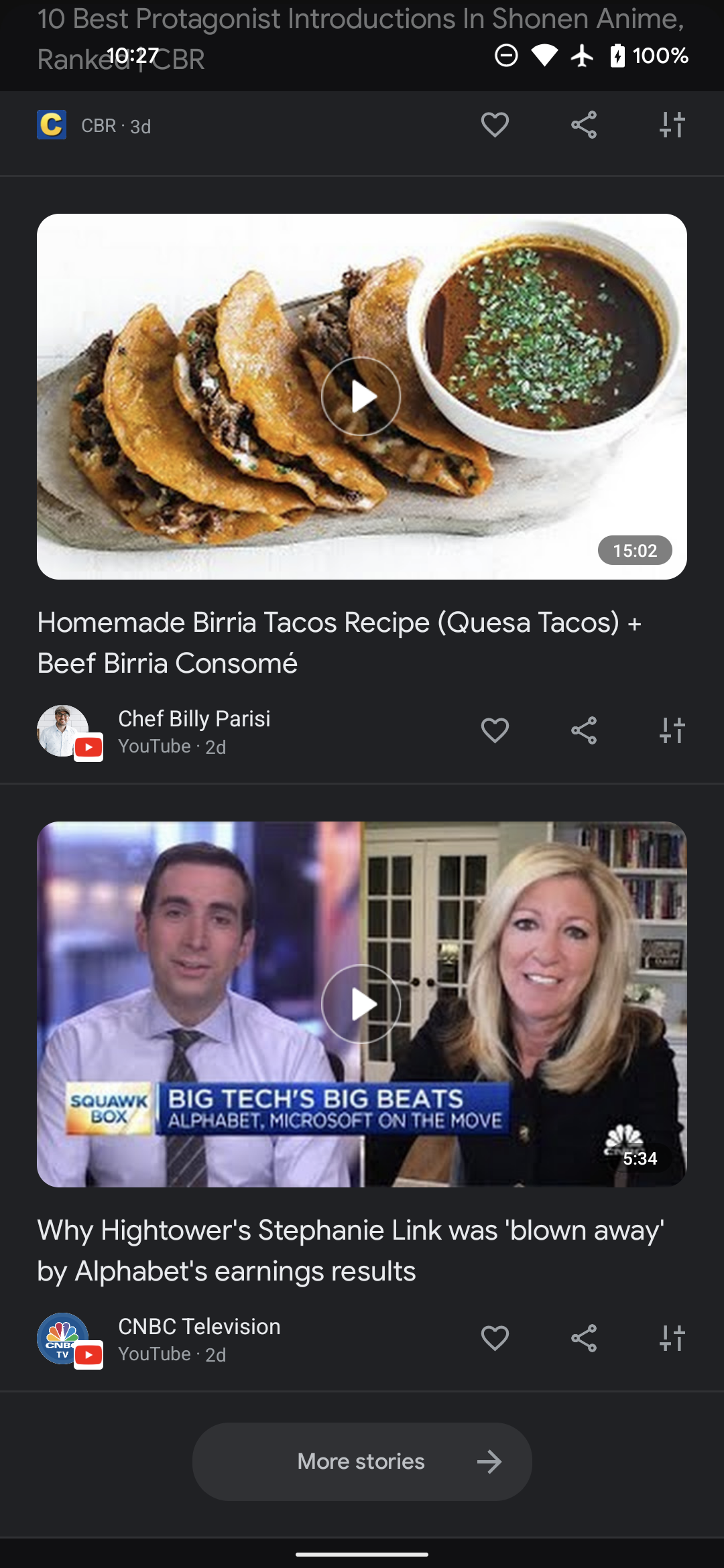The width and height of the screenshot is (724, 1568).
Task: Load more stories
Action: tap(362, 1461)
